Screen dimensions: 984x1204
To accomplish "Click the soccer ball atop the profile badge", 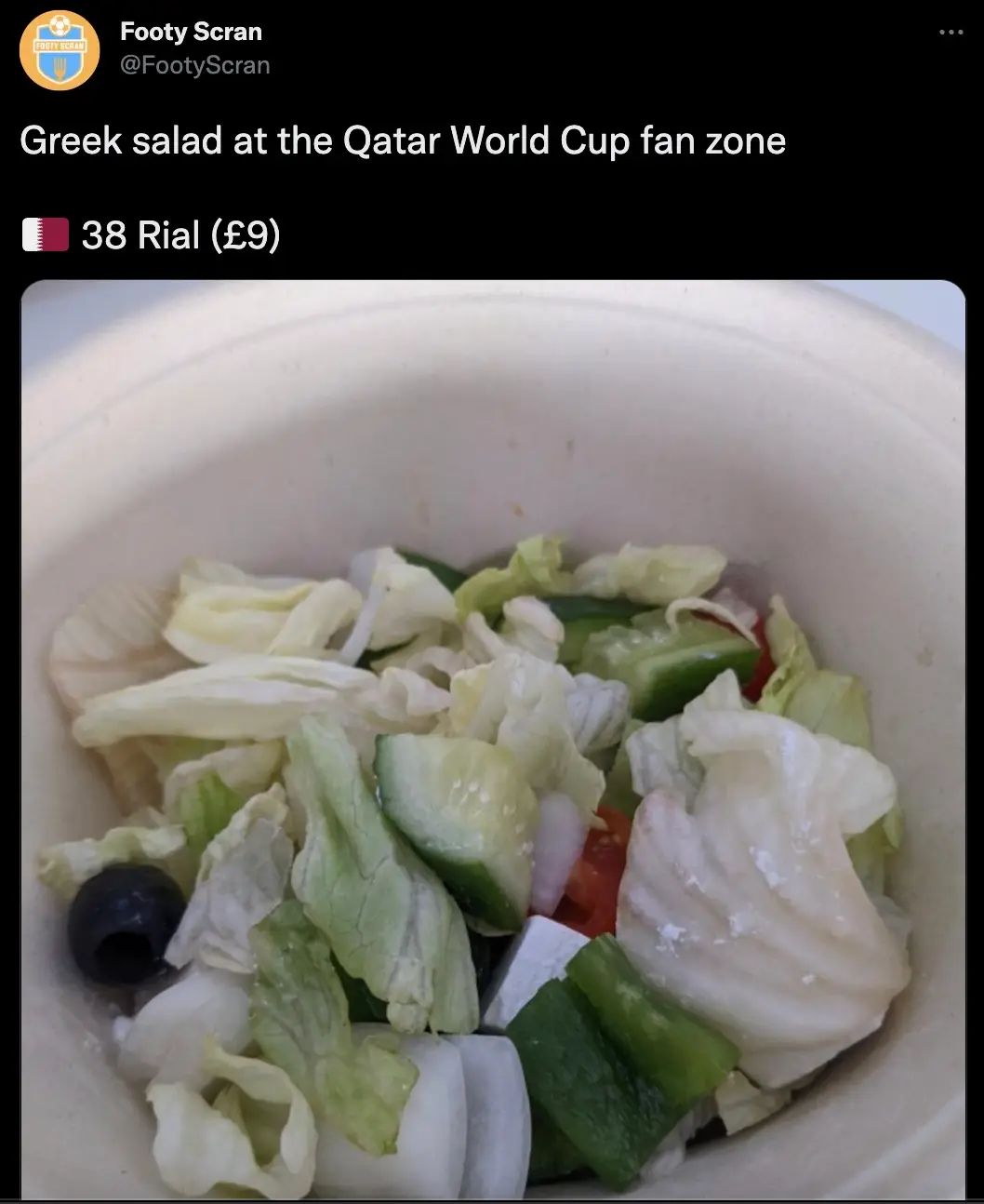I will tap(60, 23).
